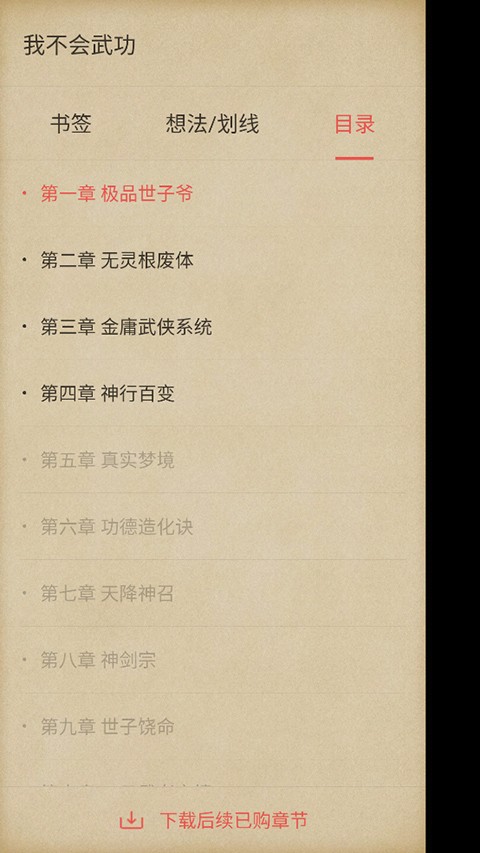Open 第三章 金庸武侠系统
This screenshot has width=480, height=853.
(x=213, y=327)
